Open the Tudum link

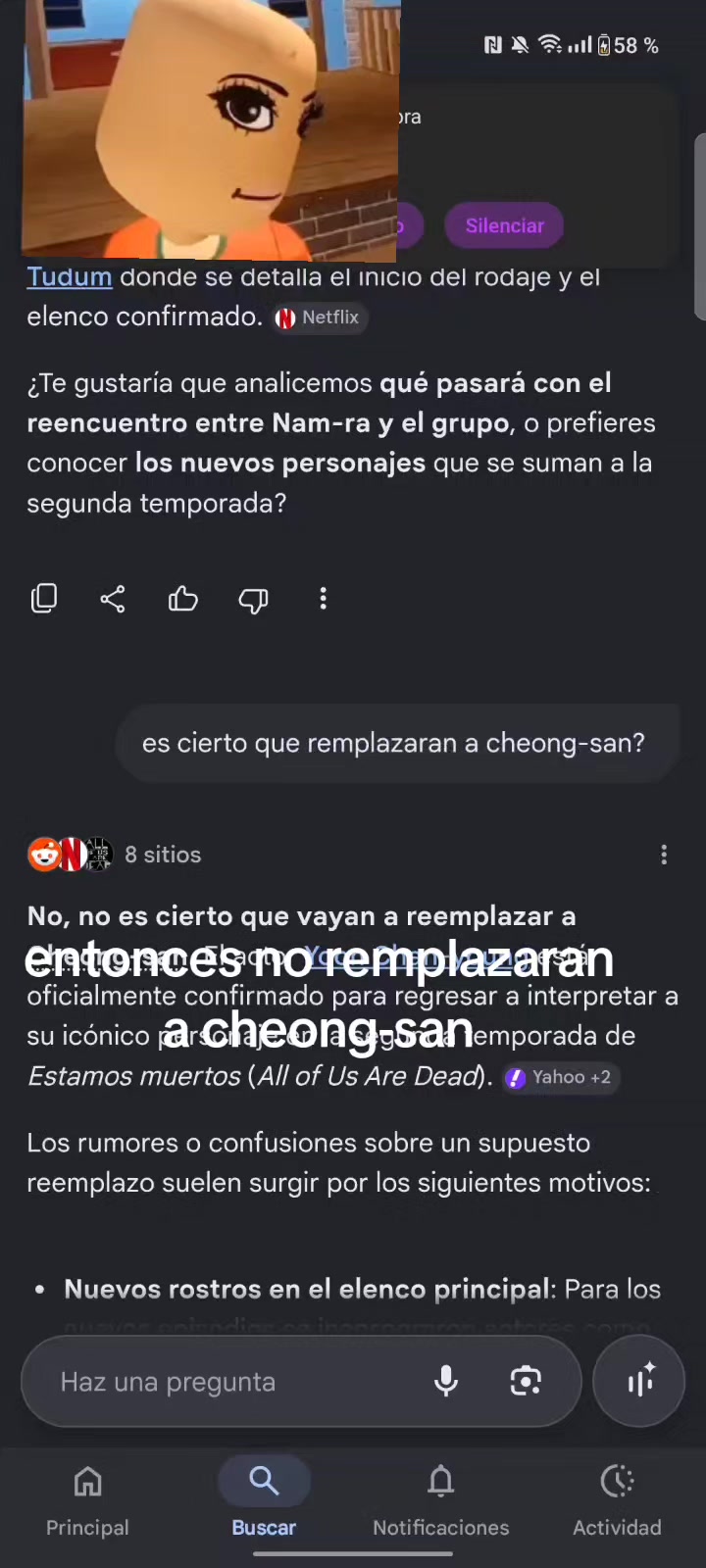(x=70, y=277)
